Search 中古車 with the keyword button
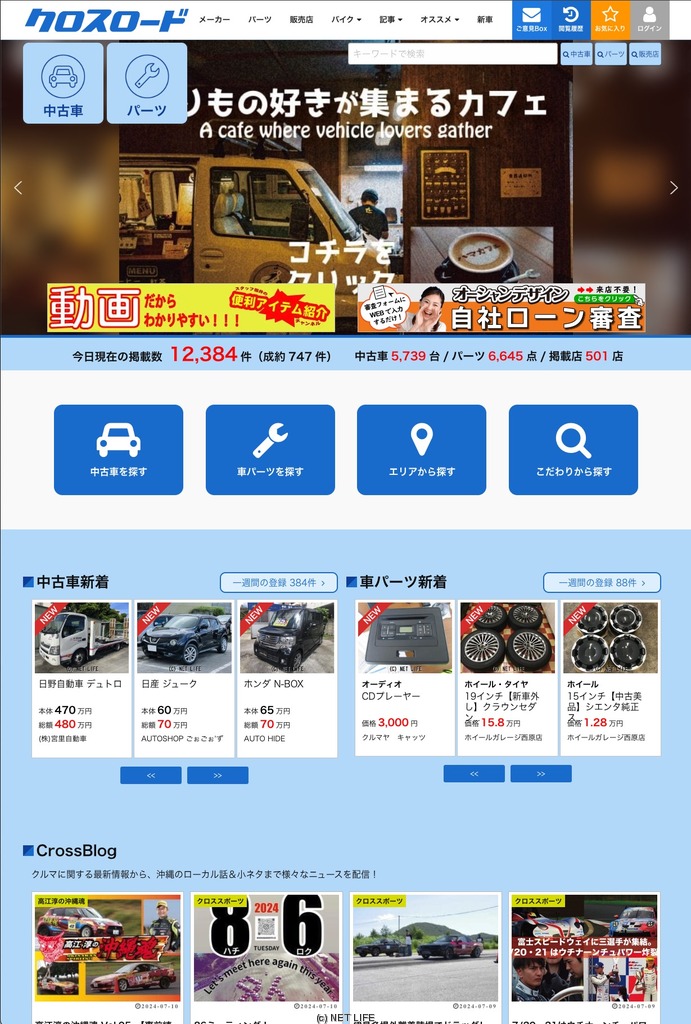The height and width of the screenshot is (1024, 691). (x=576, y=54)
